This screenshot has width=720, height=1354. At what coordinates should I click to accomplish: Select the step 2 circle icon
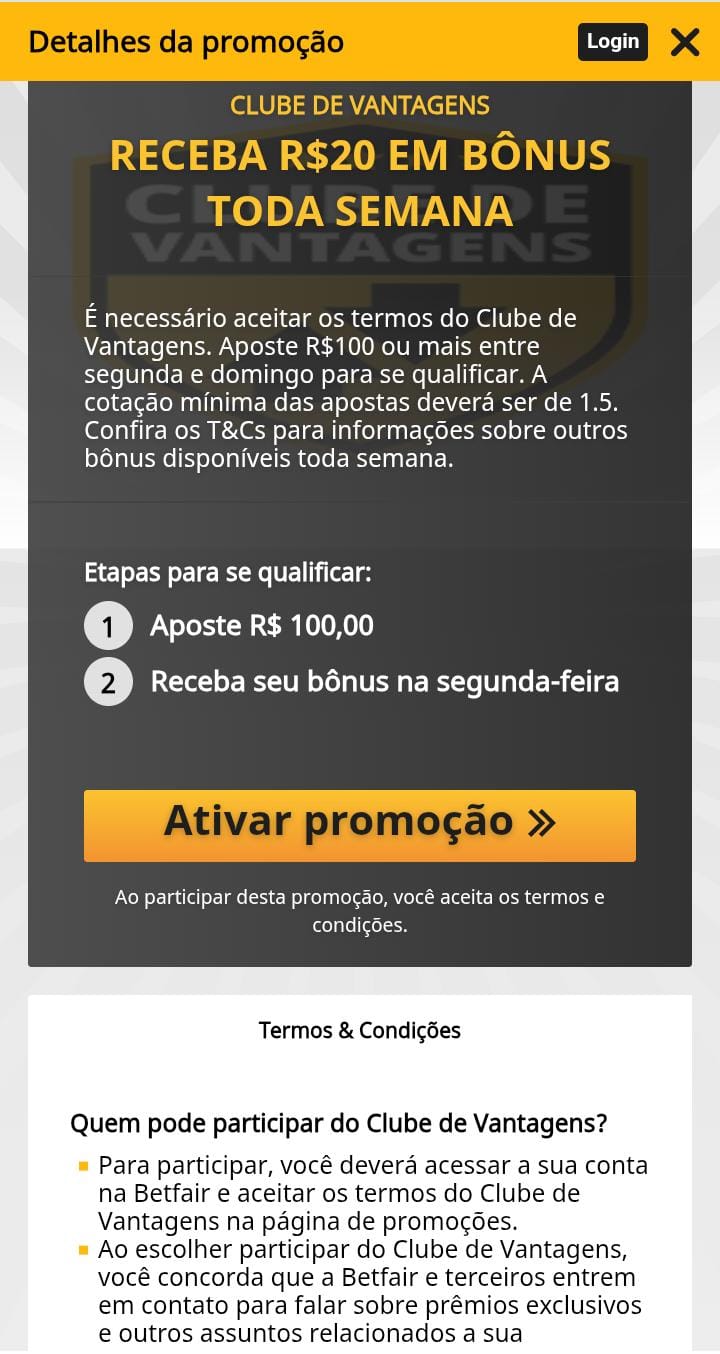(x=108, y=681)
